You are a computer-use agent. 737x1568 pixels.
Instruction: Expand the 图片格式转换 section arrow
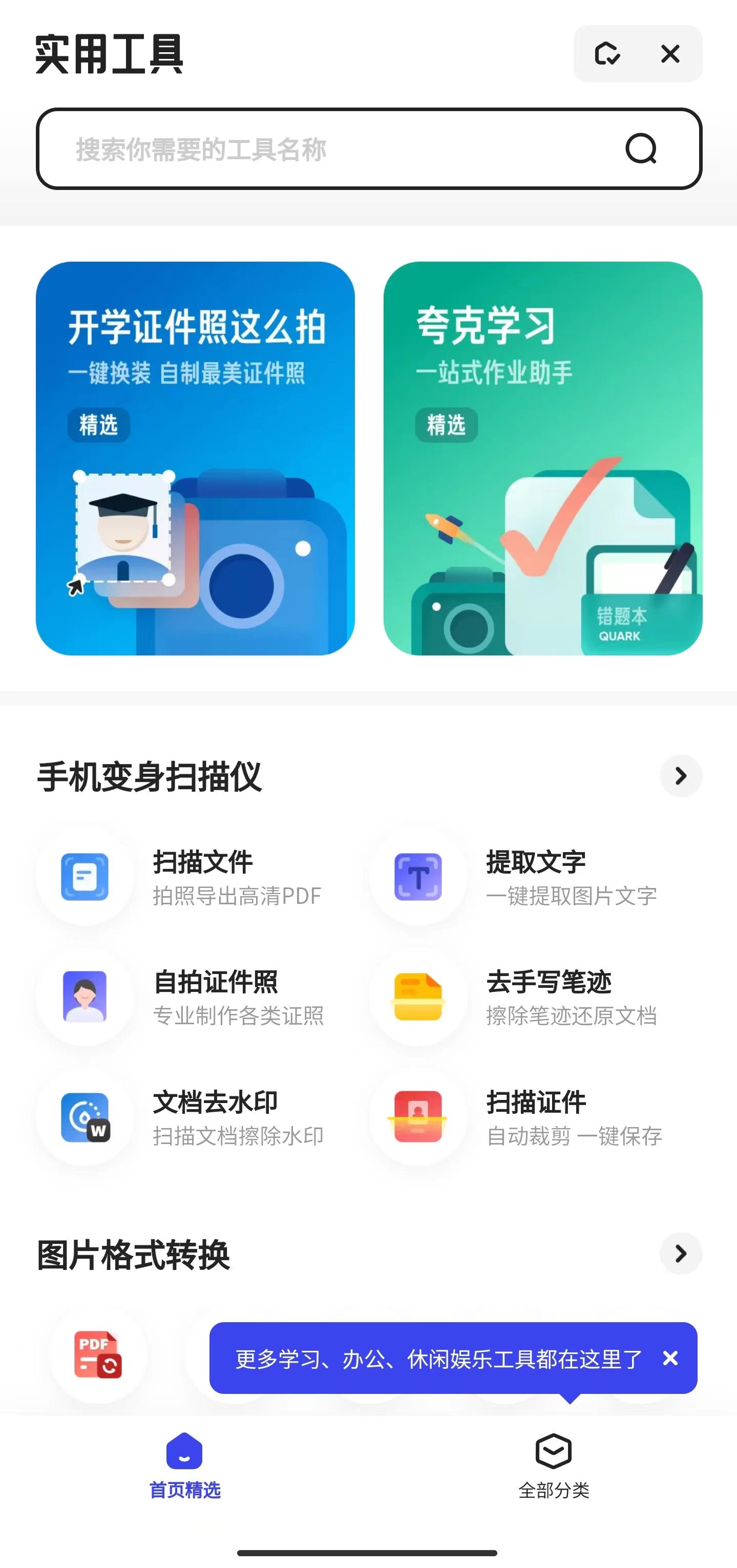[x=680, y=1253]
